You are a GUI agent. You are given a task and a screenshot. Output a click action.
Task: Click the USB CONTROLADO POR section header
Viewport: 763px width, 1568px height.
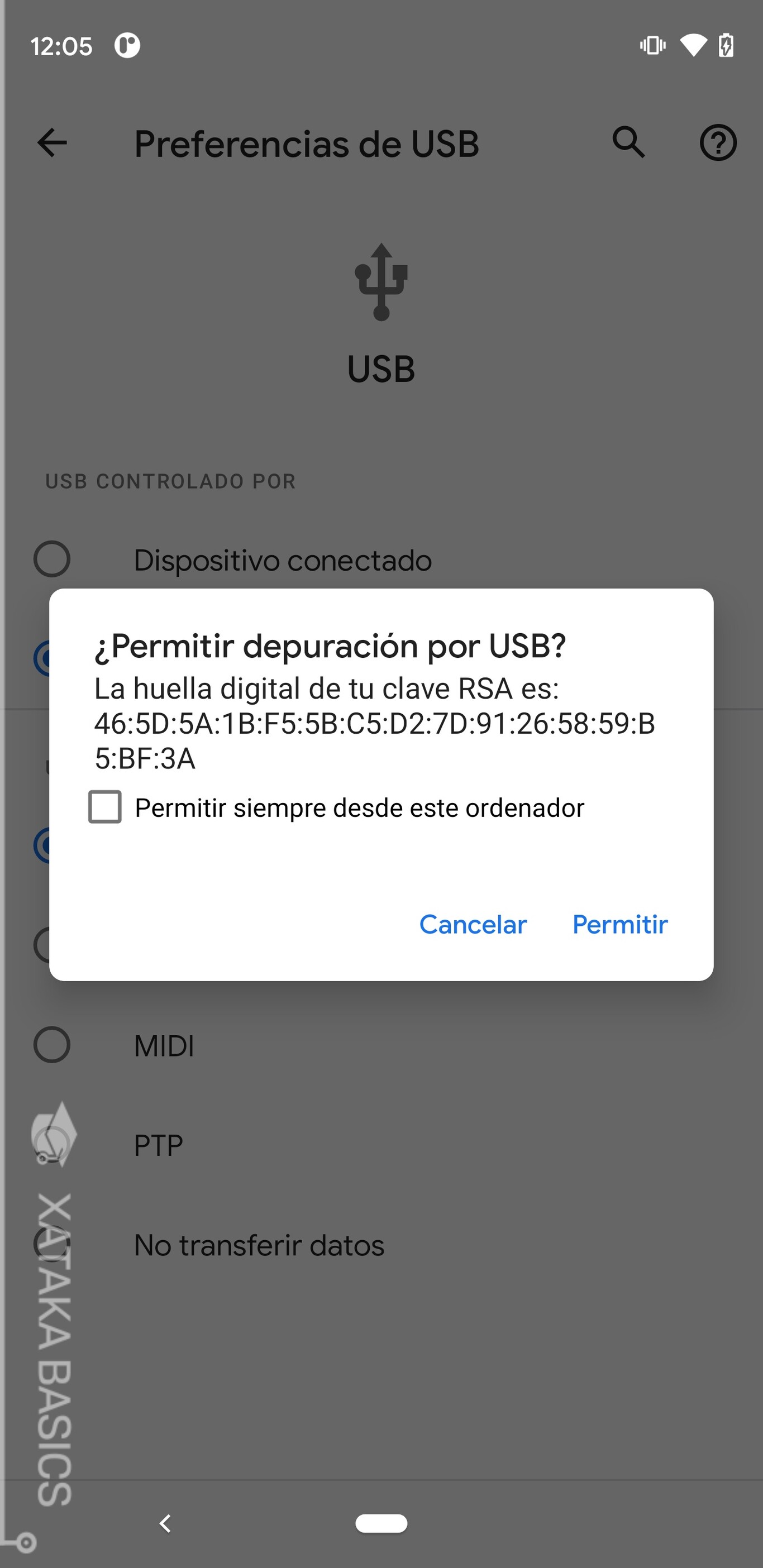tap(170, 481)
